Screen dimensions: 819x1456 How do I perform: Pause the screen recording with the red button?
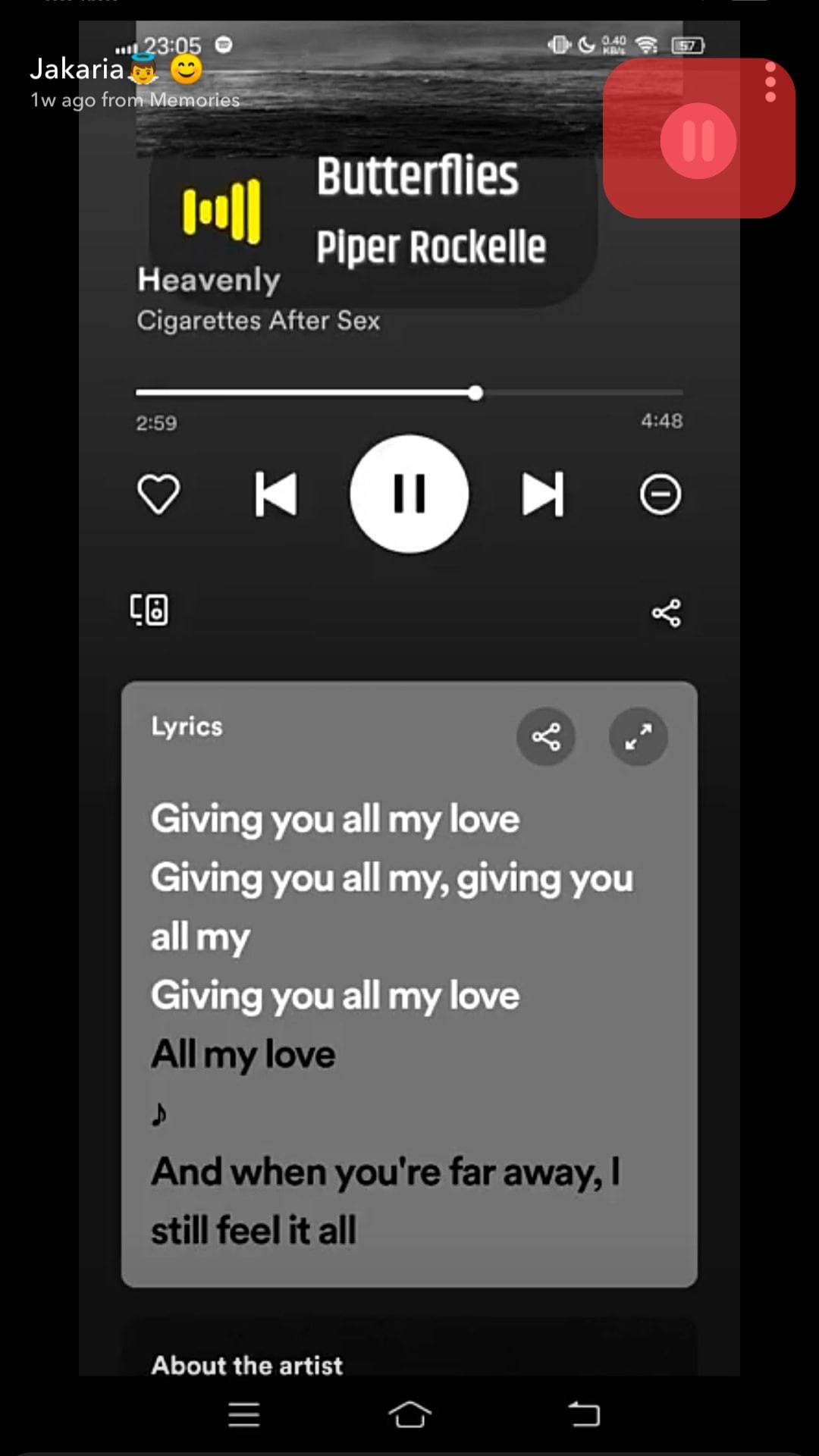tap(698, 141)
